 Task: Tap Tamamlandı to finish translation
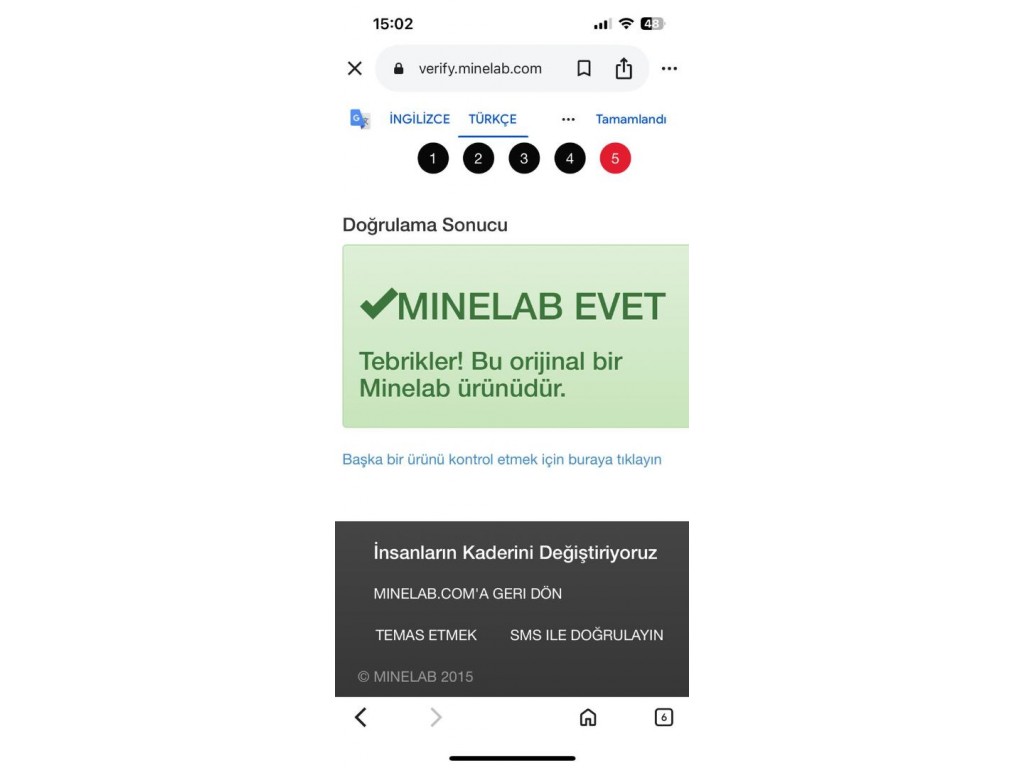point(630,119)
